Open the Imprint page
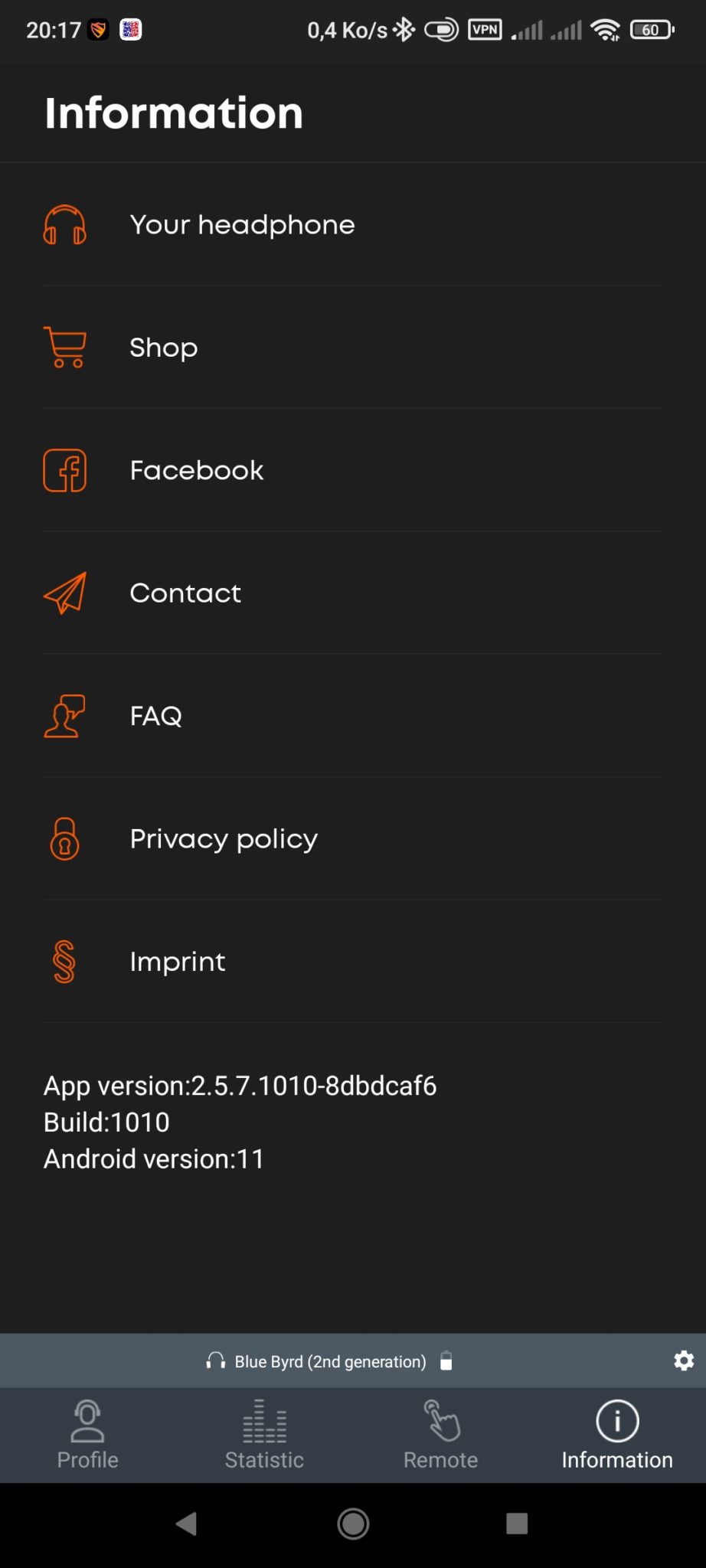Viewport: 706px width, 1568px height. pos(178,962)
